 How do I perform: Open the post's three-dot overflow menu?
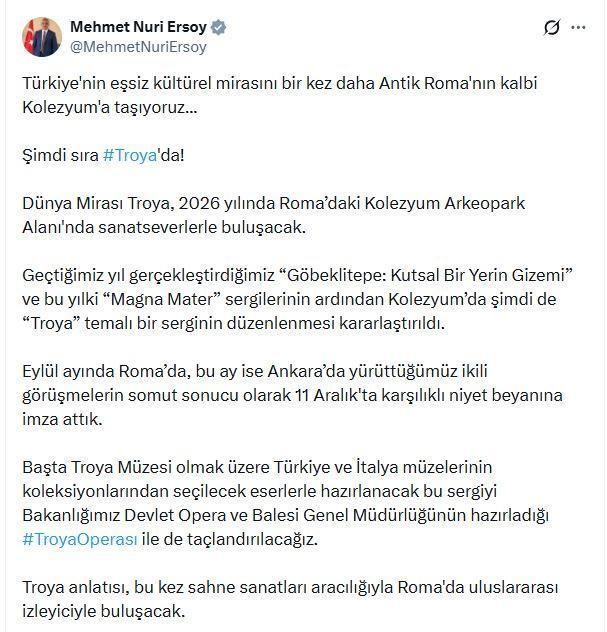[578, 28]
